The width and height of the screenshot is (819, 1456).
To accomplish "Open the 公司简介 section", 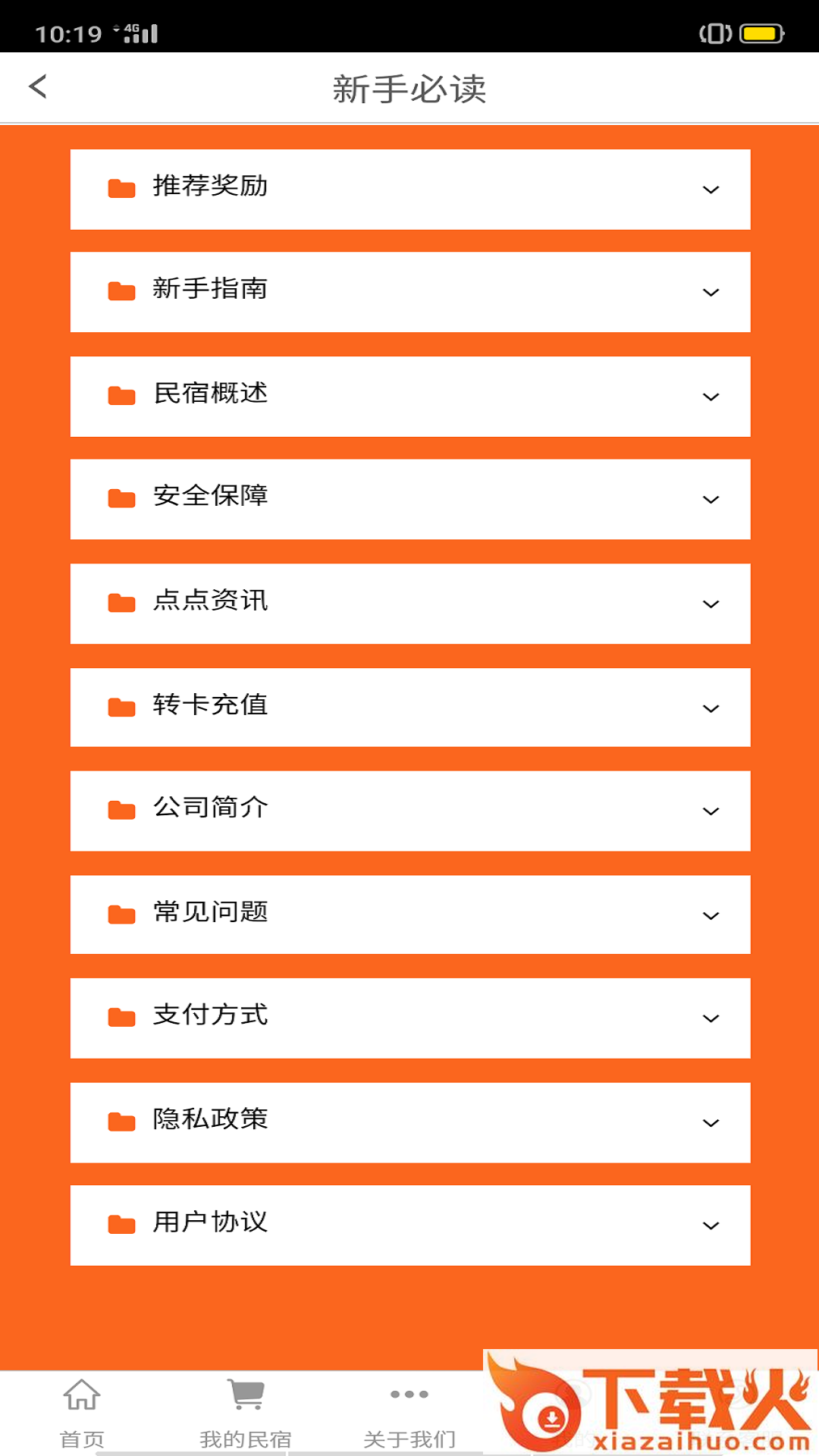I will (x=409, y=811).
